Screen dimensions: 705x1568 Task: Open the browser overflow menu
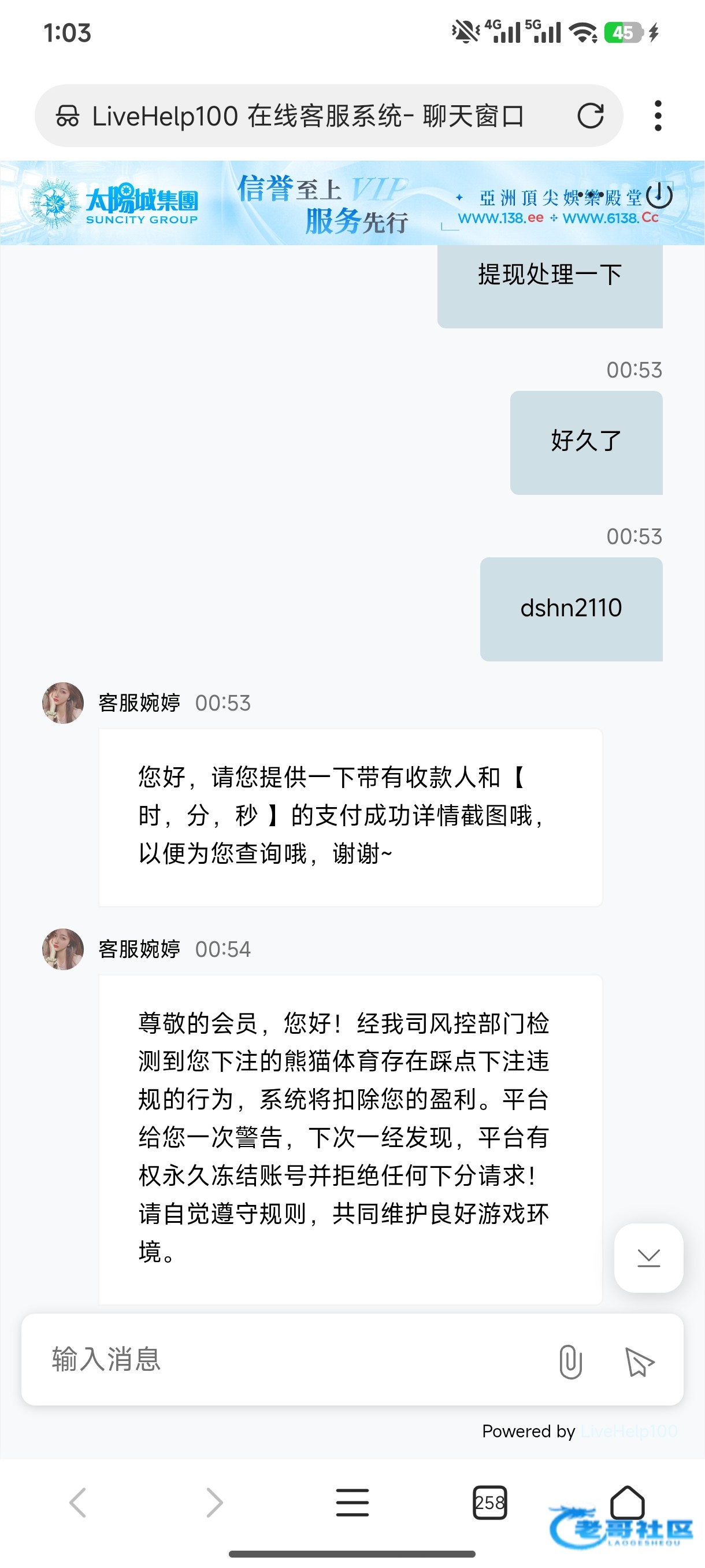(658, 116)
